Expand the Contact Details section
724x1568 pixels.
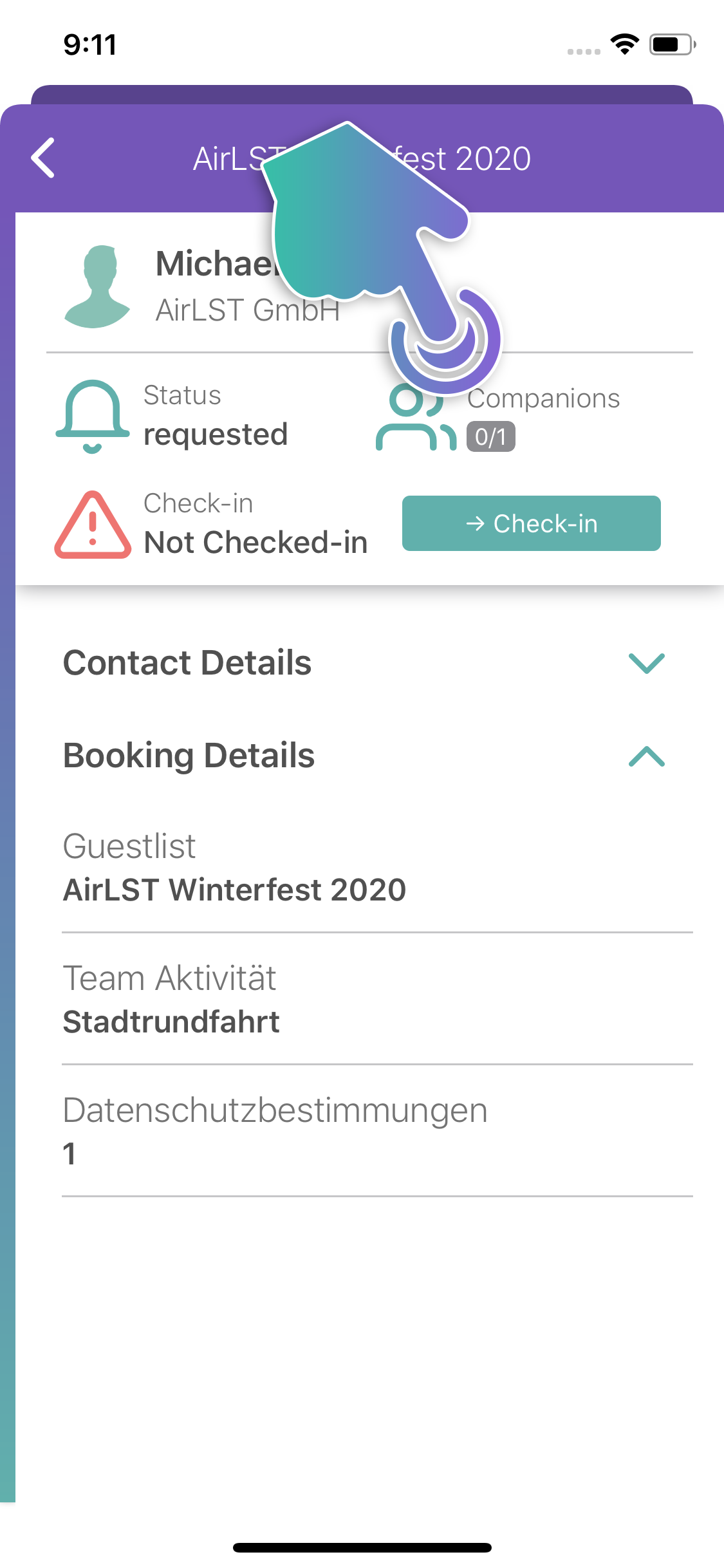tap(646, 663)
